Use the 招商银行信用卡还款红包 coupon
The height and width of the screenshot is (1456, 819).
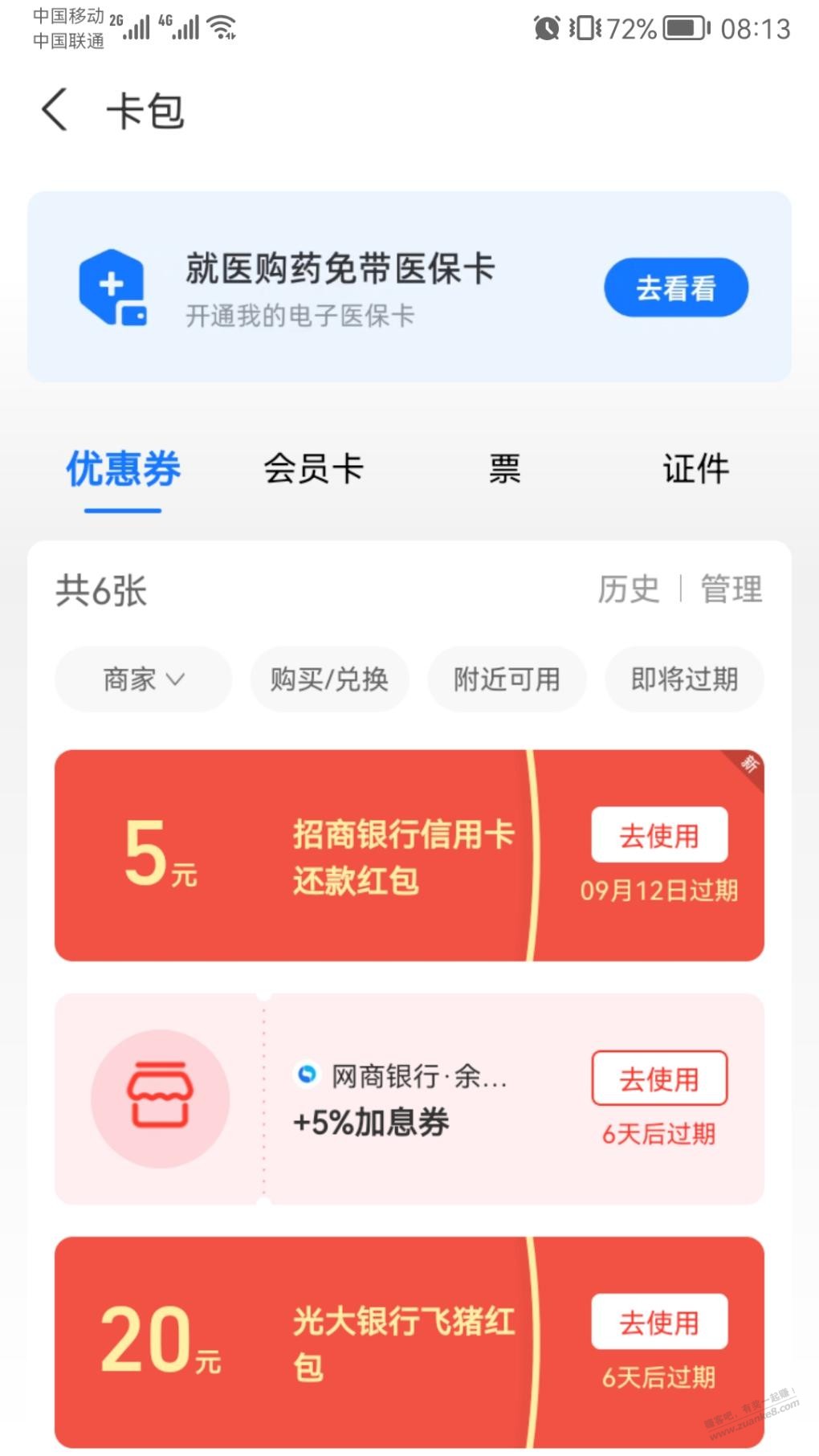tap(659, 835)
